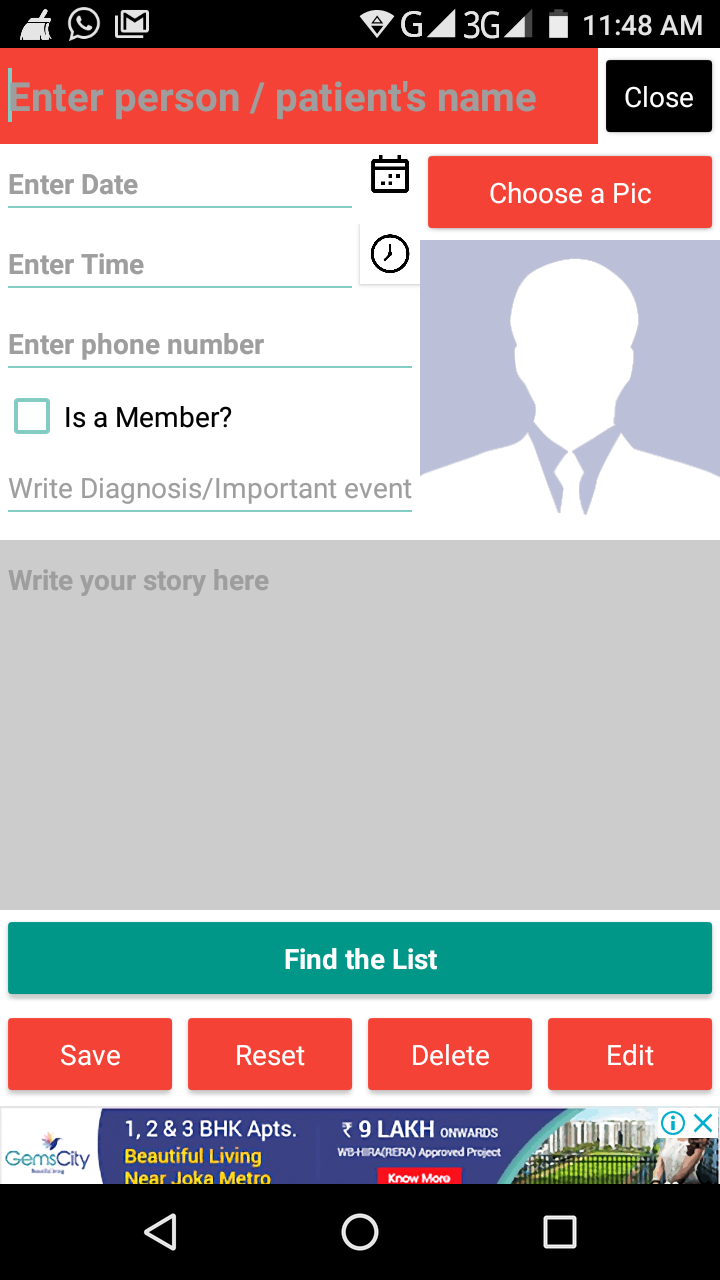This screenshot has width=720, height=1280.
Task: Reset the form fields
Action: pos(269,1054)
